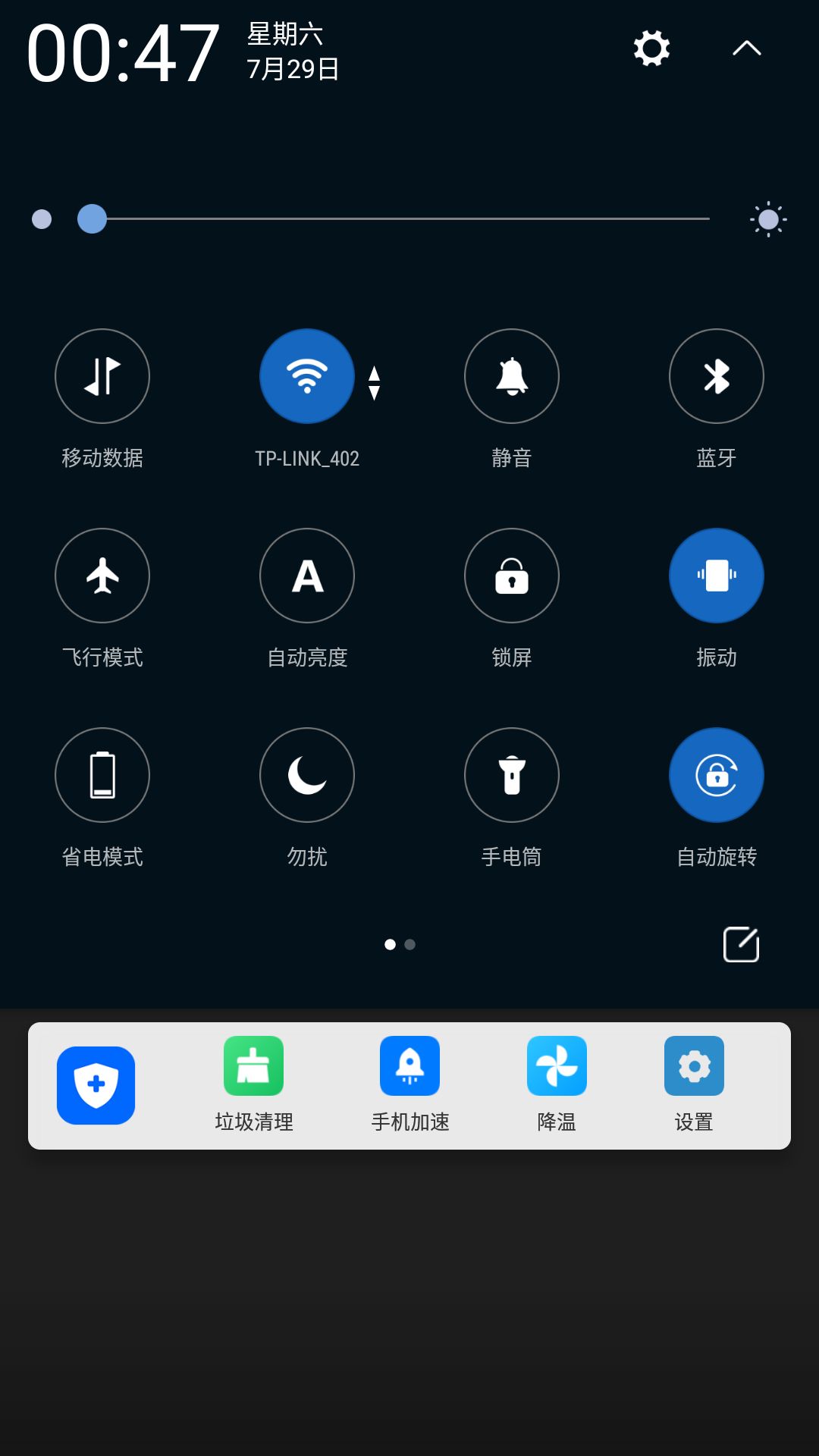Tap 锁屏 to lock the screen

pyautogui.click(x=512, y=576)
